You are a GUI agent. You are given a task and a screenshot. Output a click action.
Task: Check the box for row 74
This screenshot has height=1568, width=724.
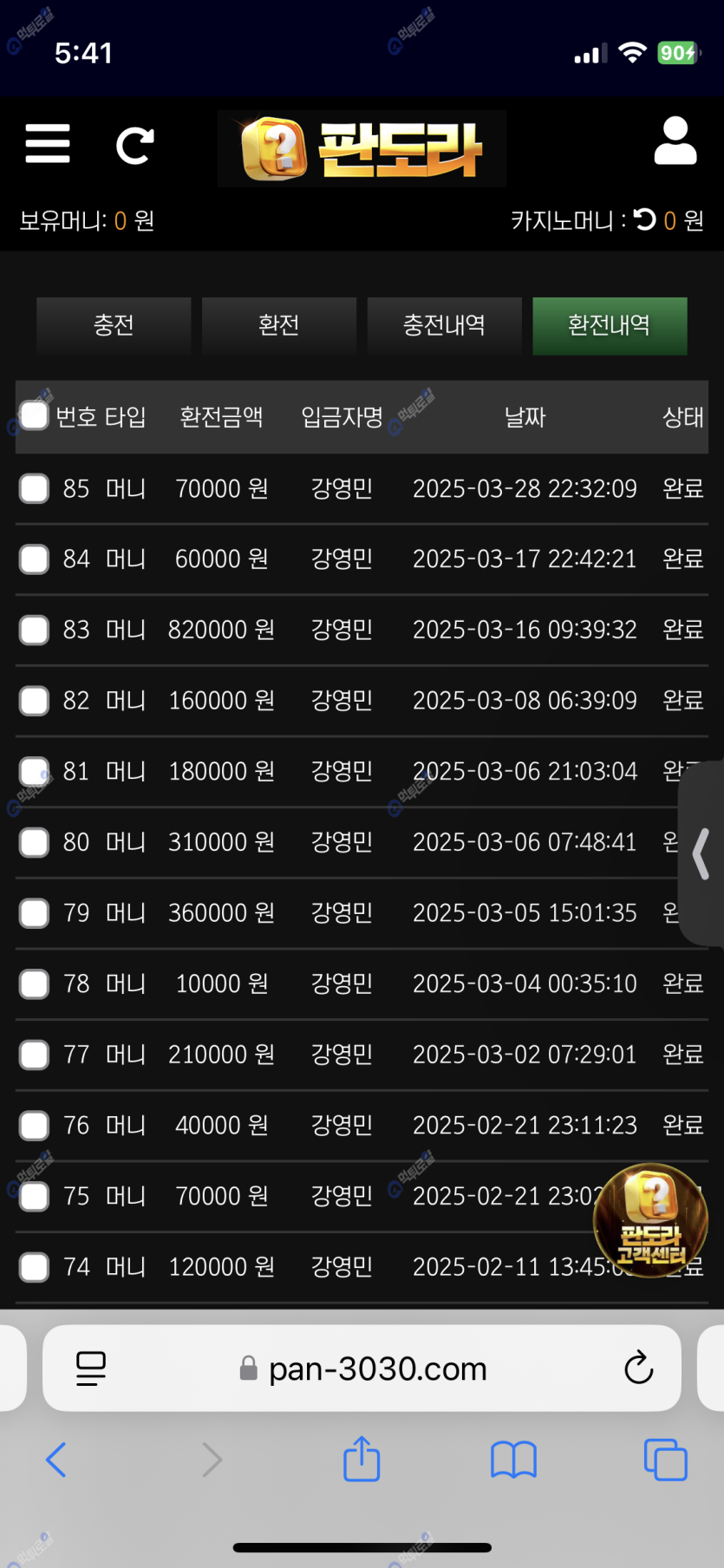pyautogui.click(x=34, y=1267)
